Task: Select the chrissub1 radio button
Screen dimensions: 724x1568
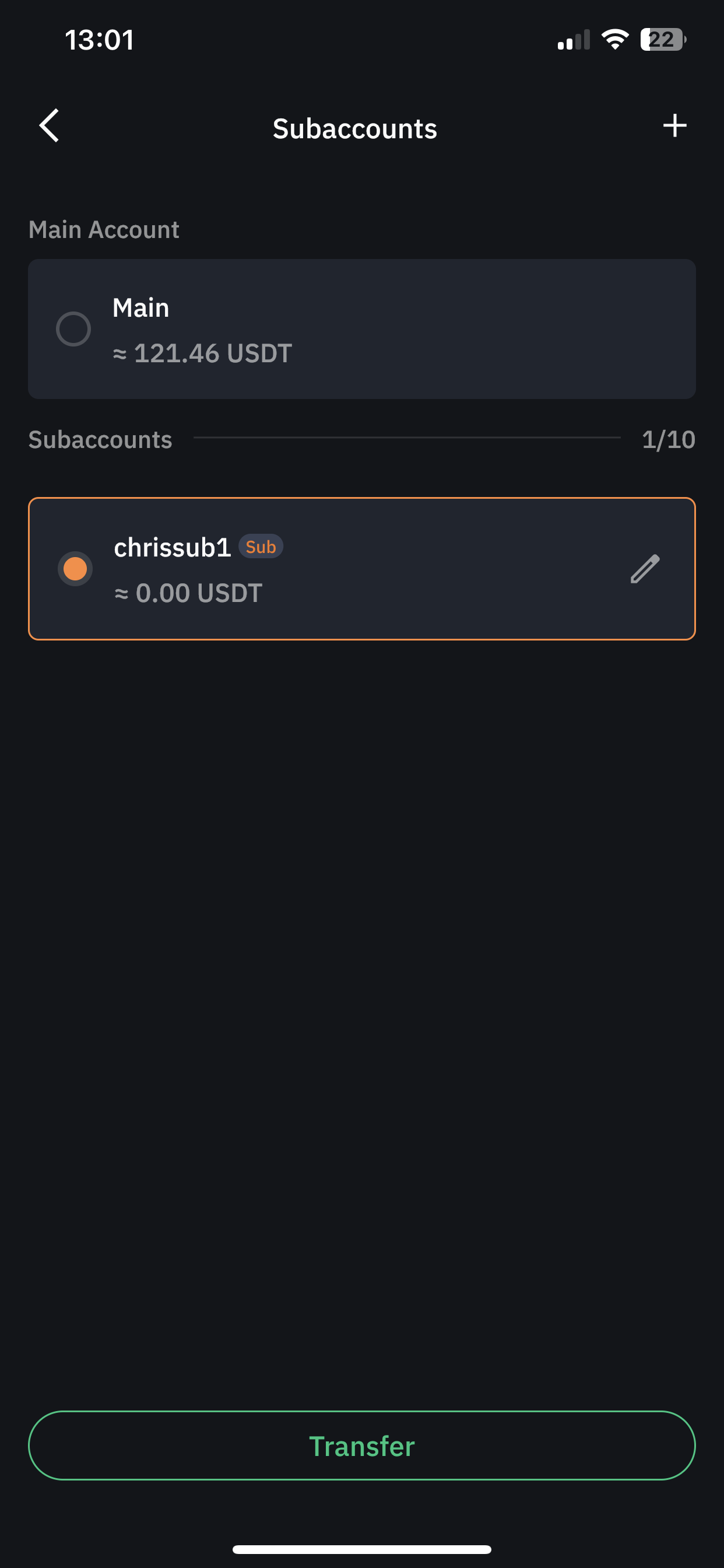Action: (x=75, y=569)
